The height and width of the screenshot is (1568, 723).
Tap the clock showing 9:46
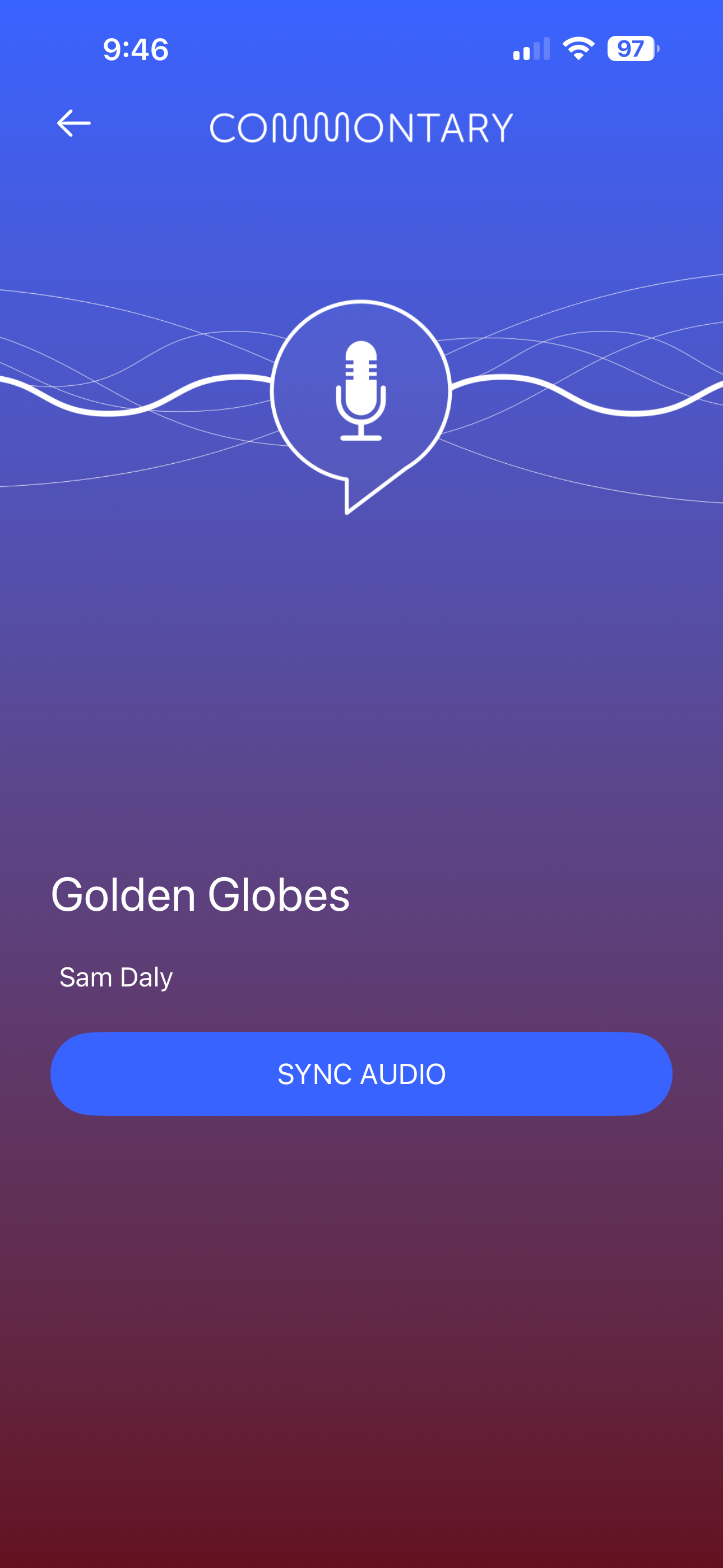[x=135, y=50]
